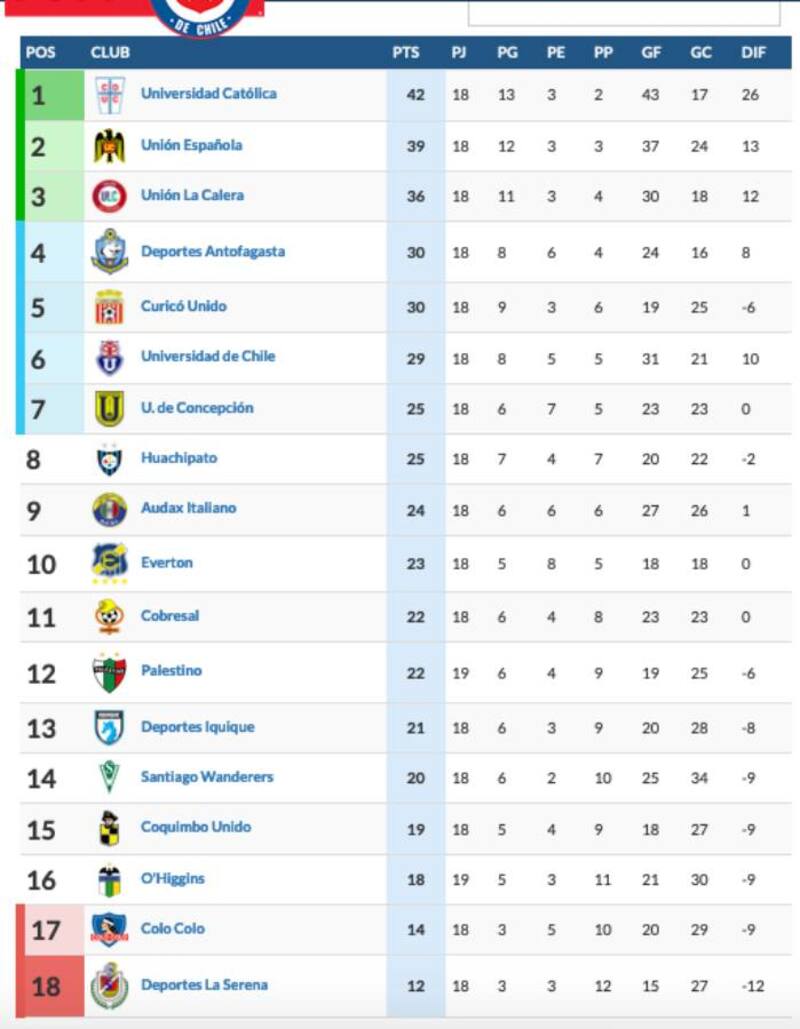This screenshot has width=800, height=1029.
Task: View Deportes Antofagasta club details
Action: [x=212, y=252]
